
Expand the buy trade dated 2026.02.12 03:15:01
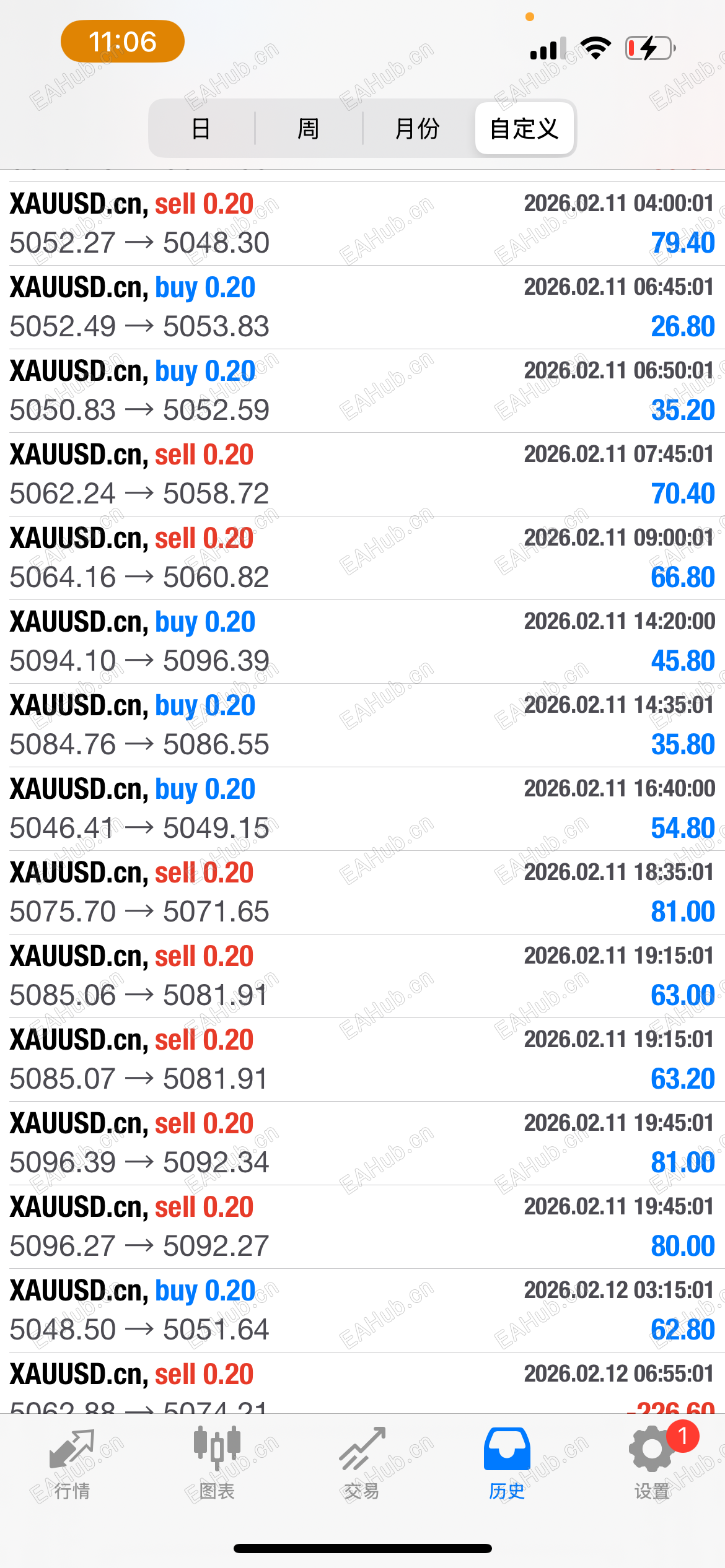tap(362, 1310)
